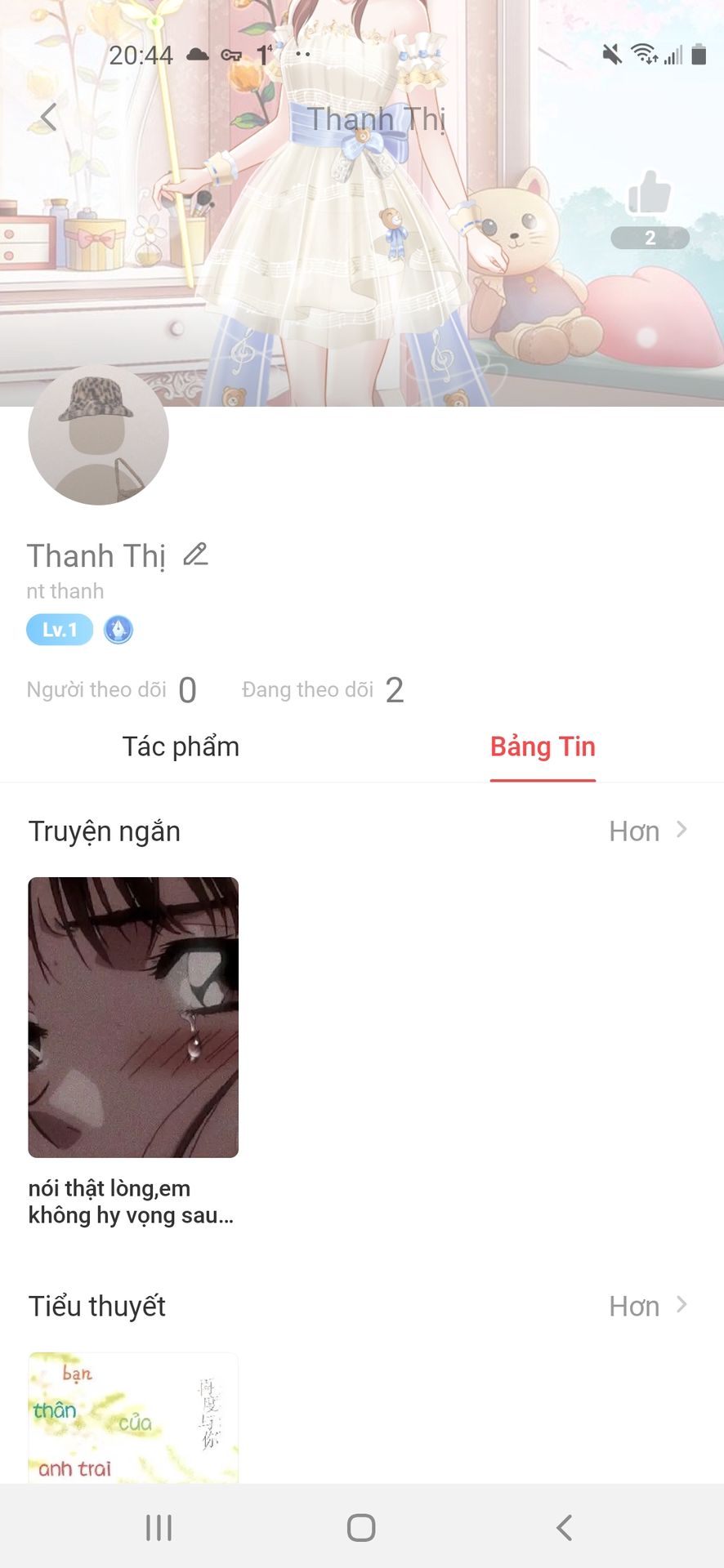The height and width of the screenshot is (1568, 724).
Task: See more under Truyện ngắn
Action: click(x=648, y=831)
